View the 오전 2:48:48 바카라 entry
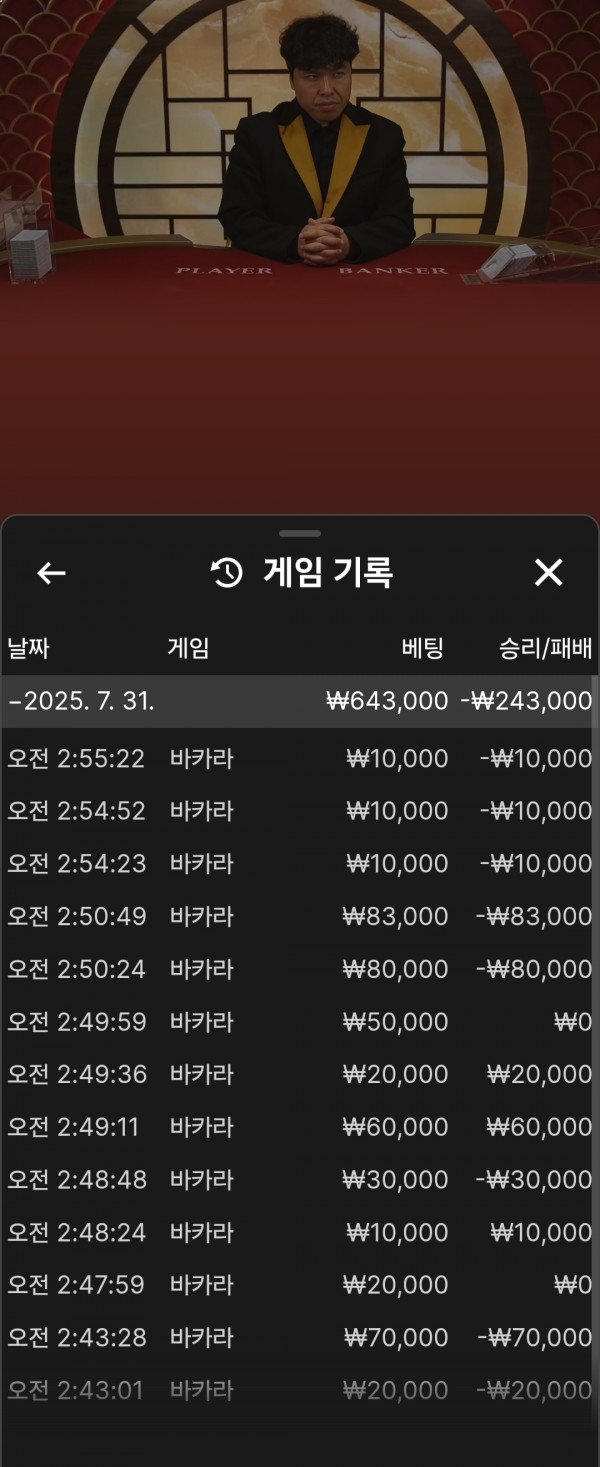Screen dimensions: 600x1467 coord(299,1180)
